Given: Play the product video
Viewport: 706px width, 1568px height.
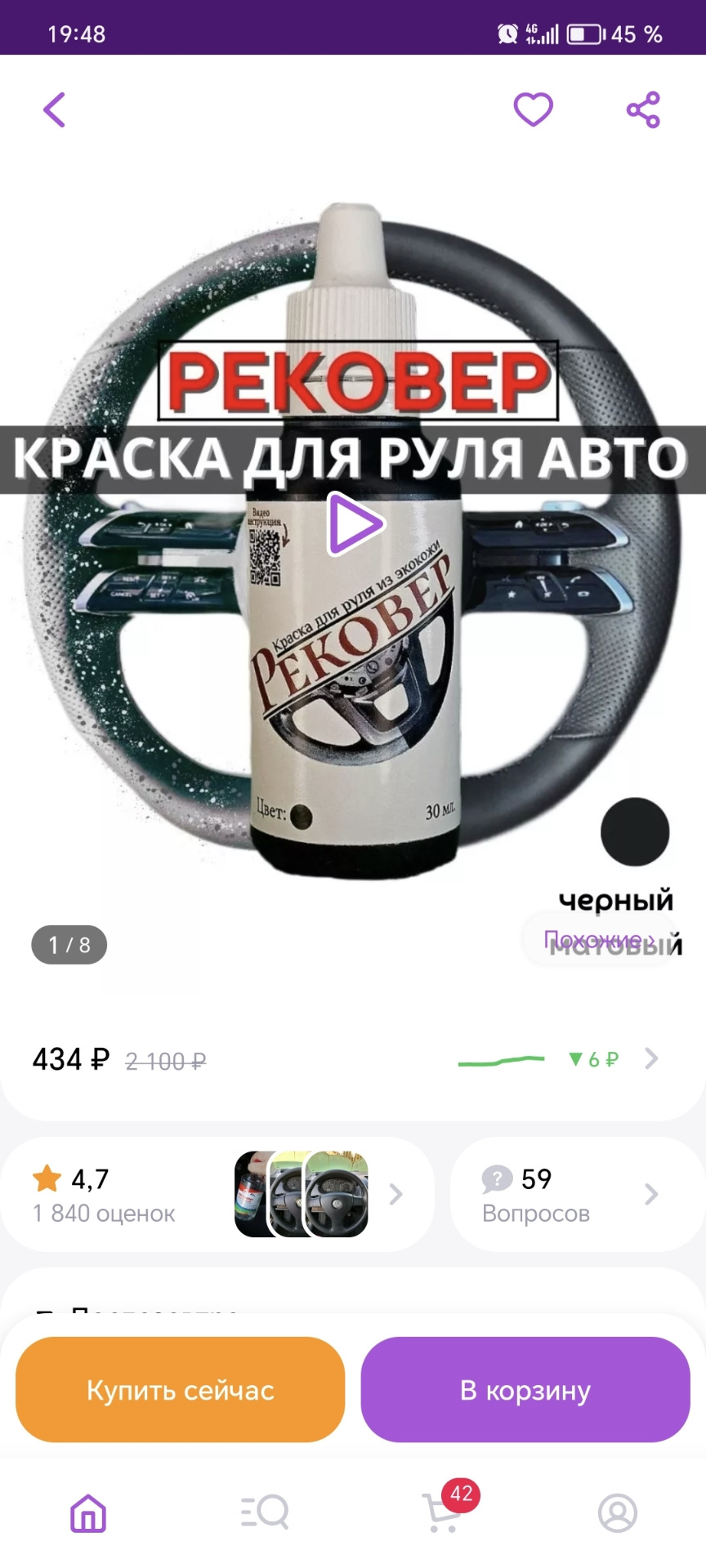Looking at the screenshot, I should [355, 523].
